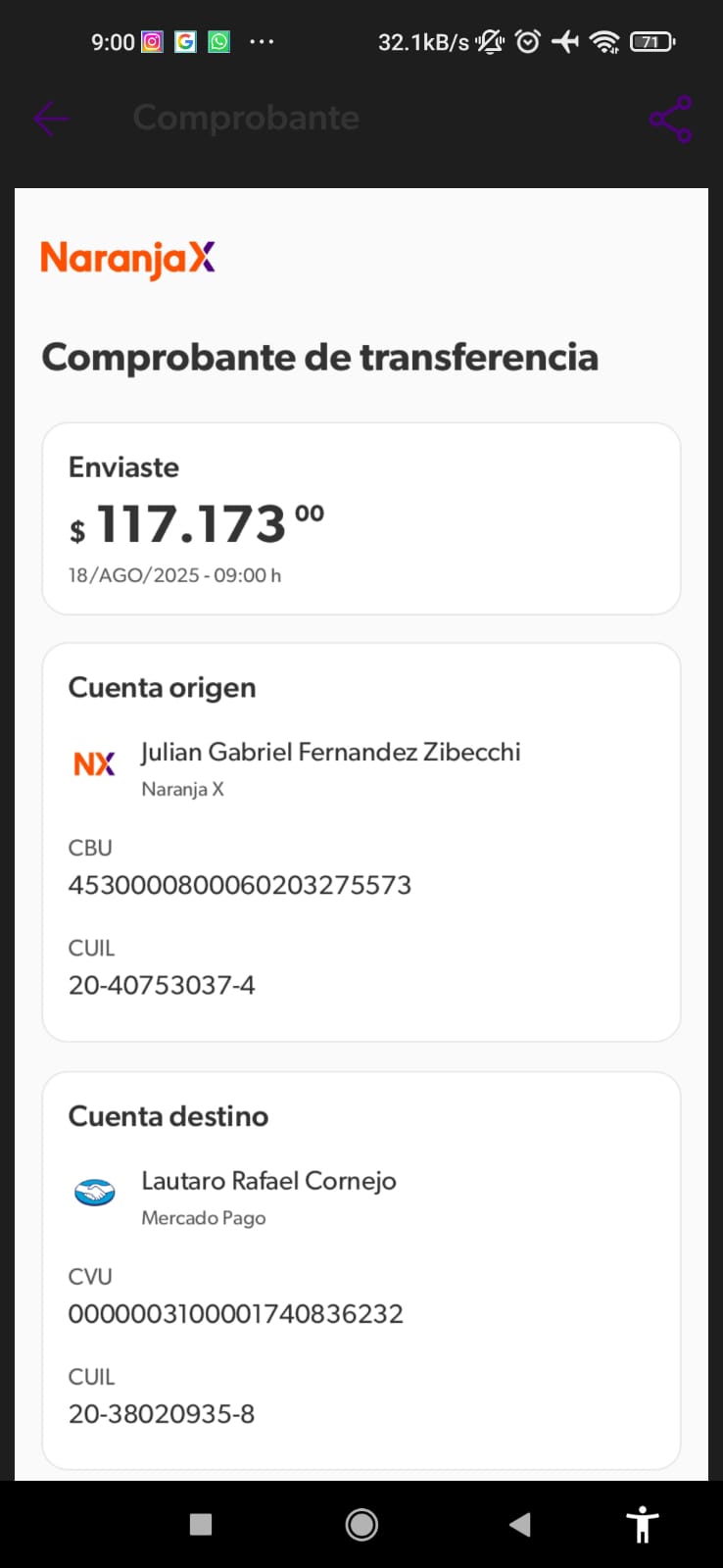Go to the home screen
Screen dimensions: 723x1568
click(x=361, y=1524)
